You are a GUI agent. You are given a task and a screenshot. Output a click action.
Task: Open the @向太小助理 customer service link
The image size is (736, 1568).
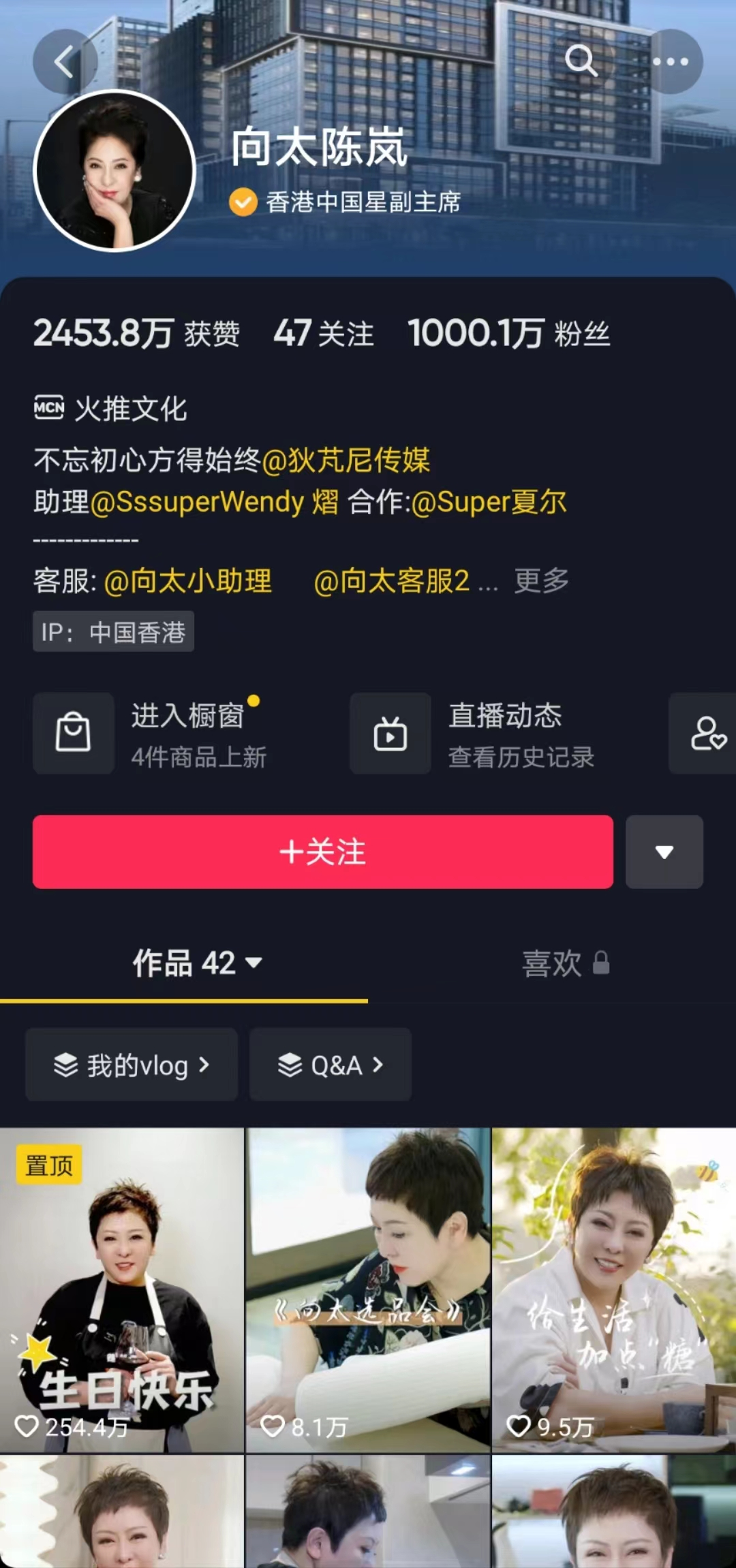coord(188,581)
